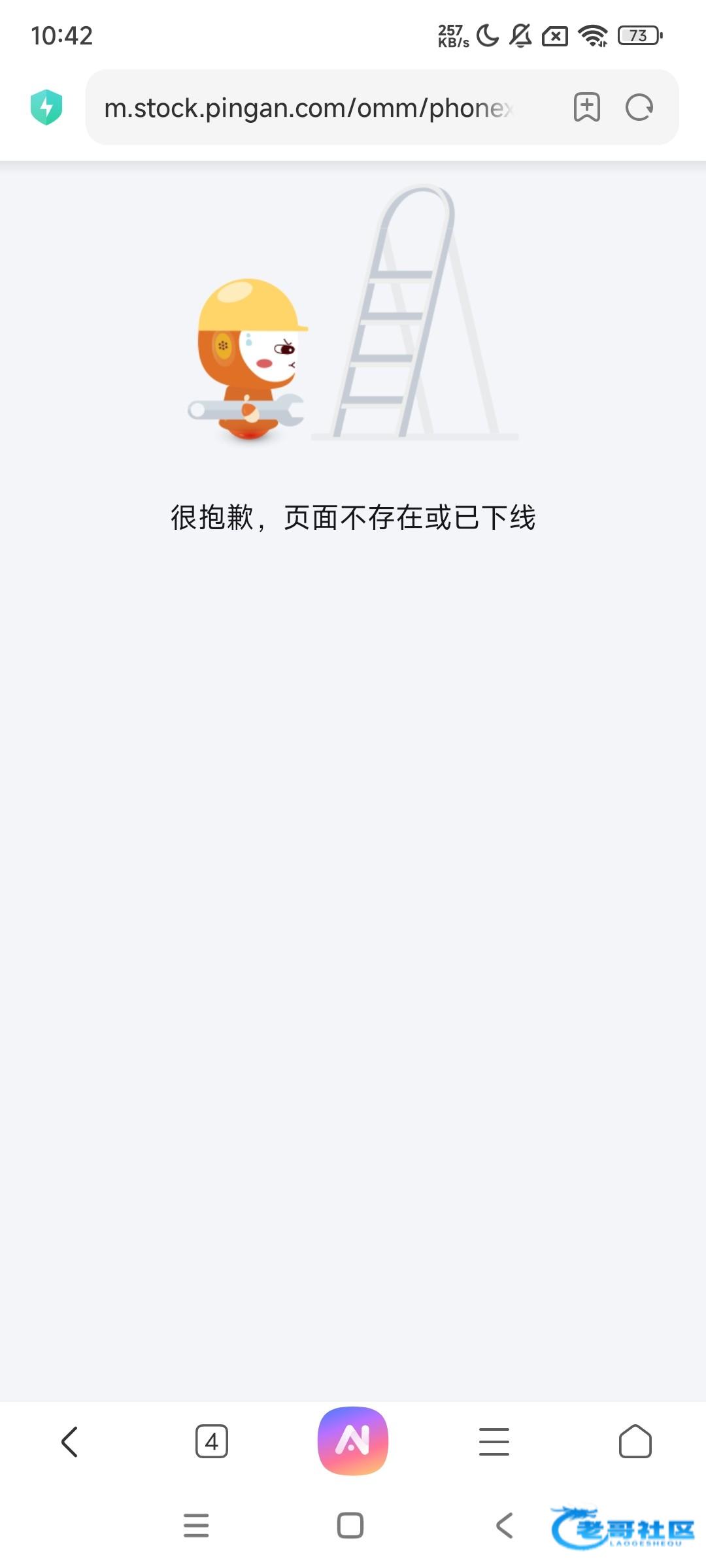Tap the system home button
The width and height of the screenshot is (706, 1568).
click(x=350, y=1526)
